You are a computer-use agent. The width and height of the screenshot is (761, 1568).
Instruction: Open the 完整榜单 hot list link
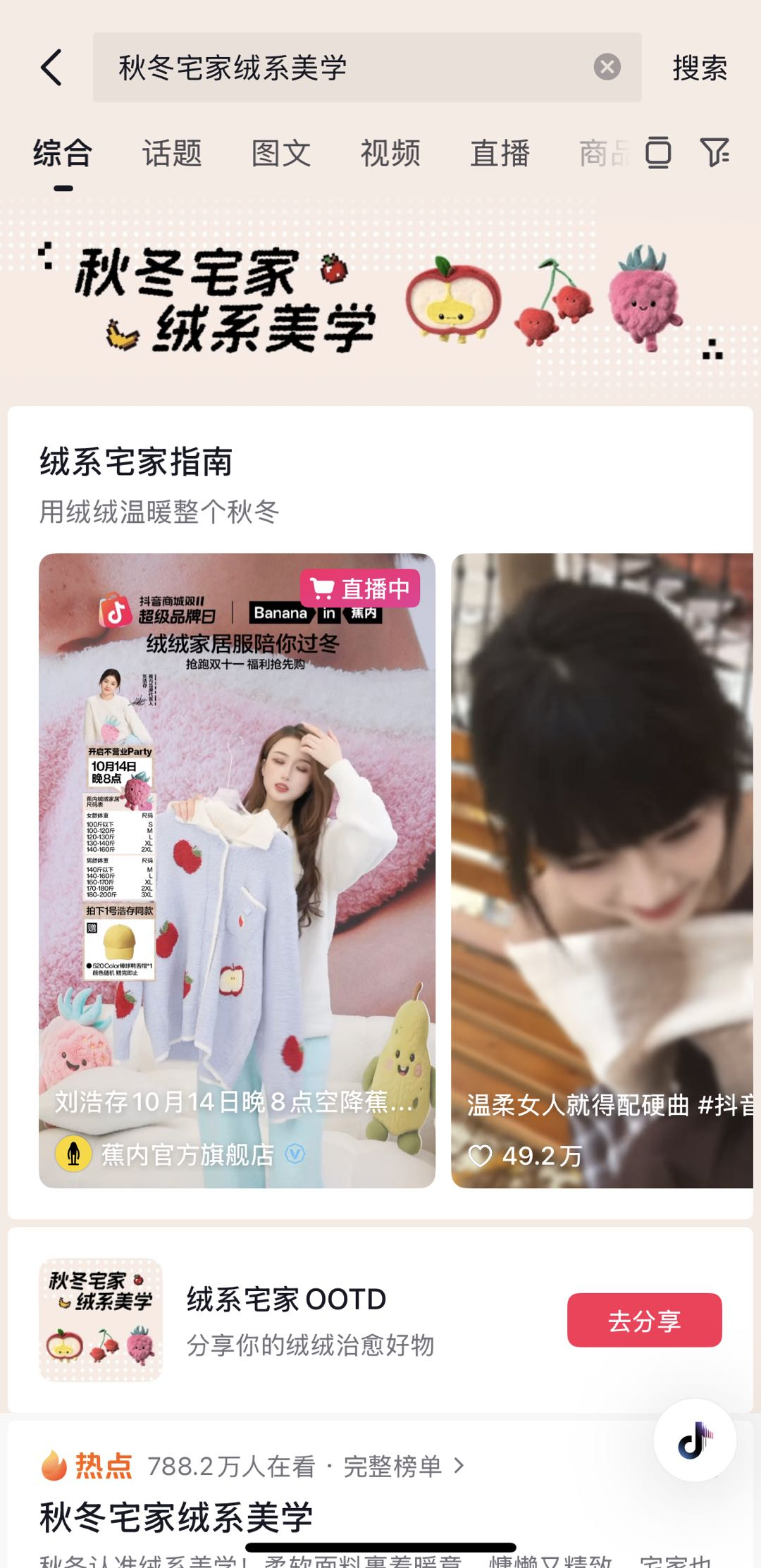[402, 1467]
